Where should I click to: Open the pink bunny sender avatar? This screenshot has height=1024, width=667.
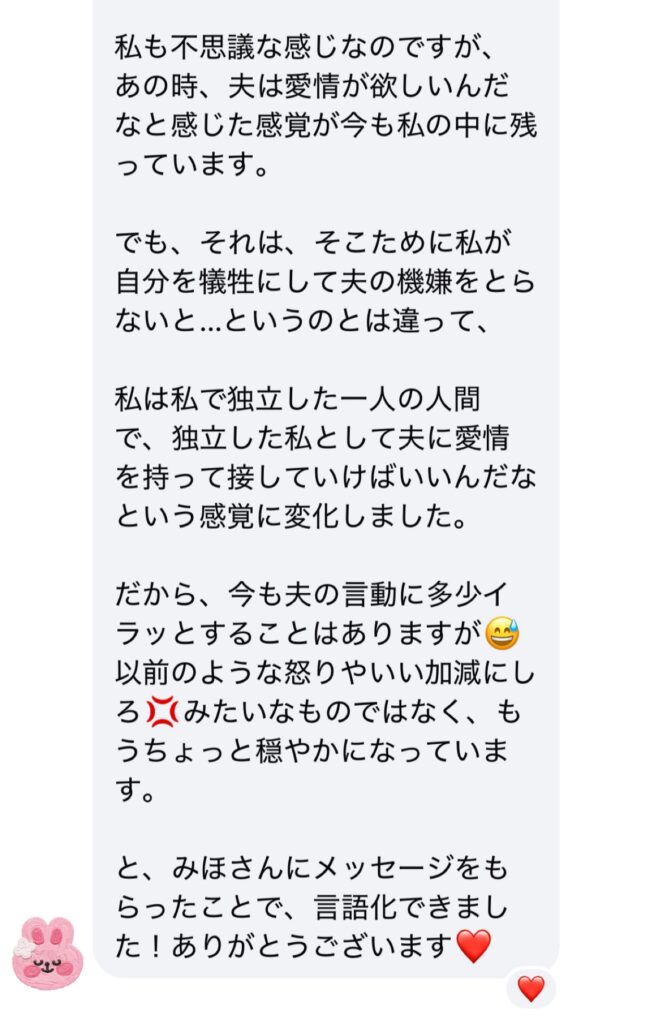[x=47, y=951]
